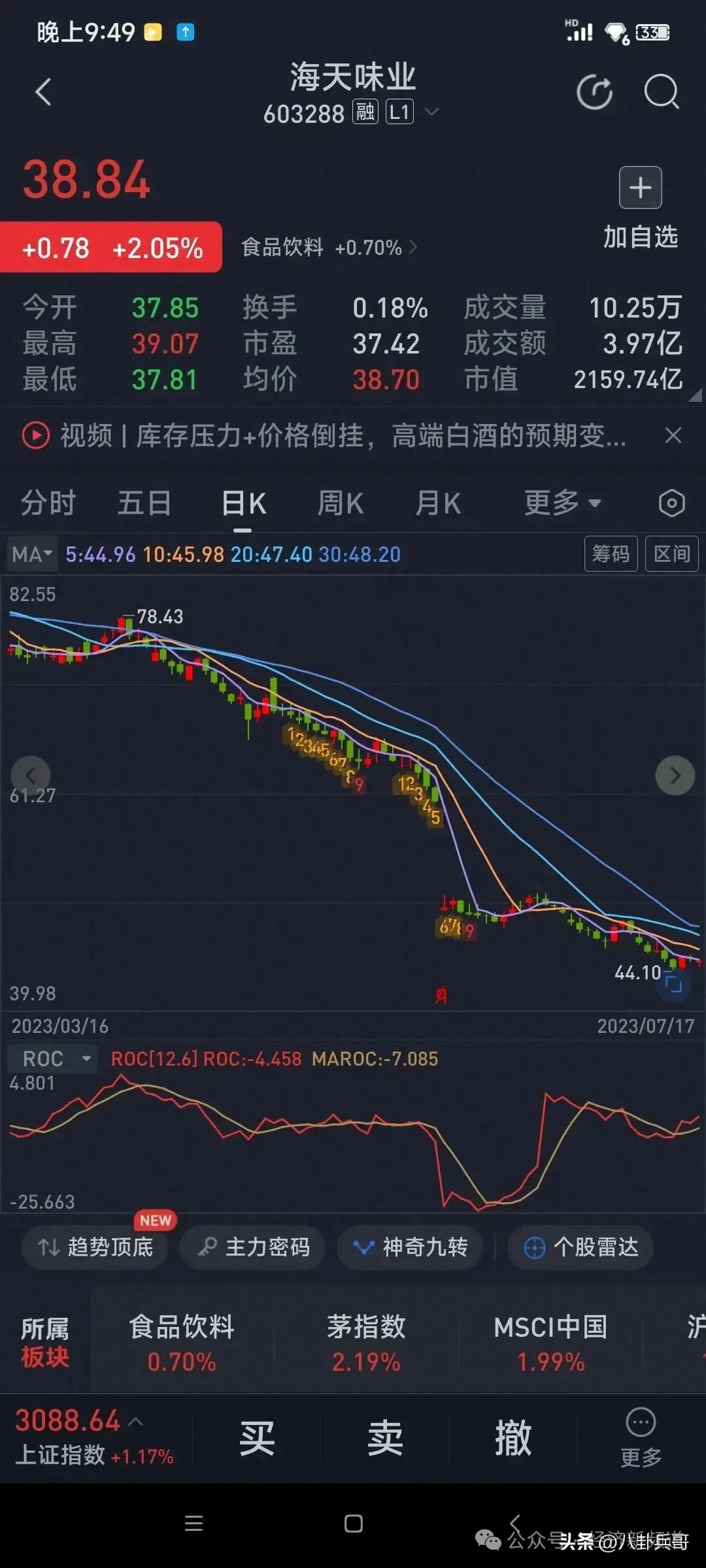This screenshot has height=1568, width=706.
Task: Change the ROC sub-indicator dropdown
Action: (53, 1058)
